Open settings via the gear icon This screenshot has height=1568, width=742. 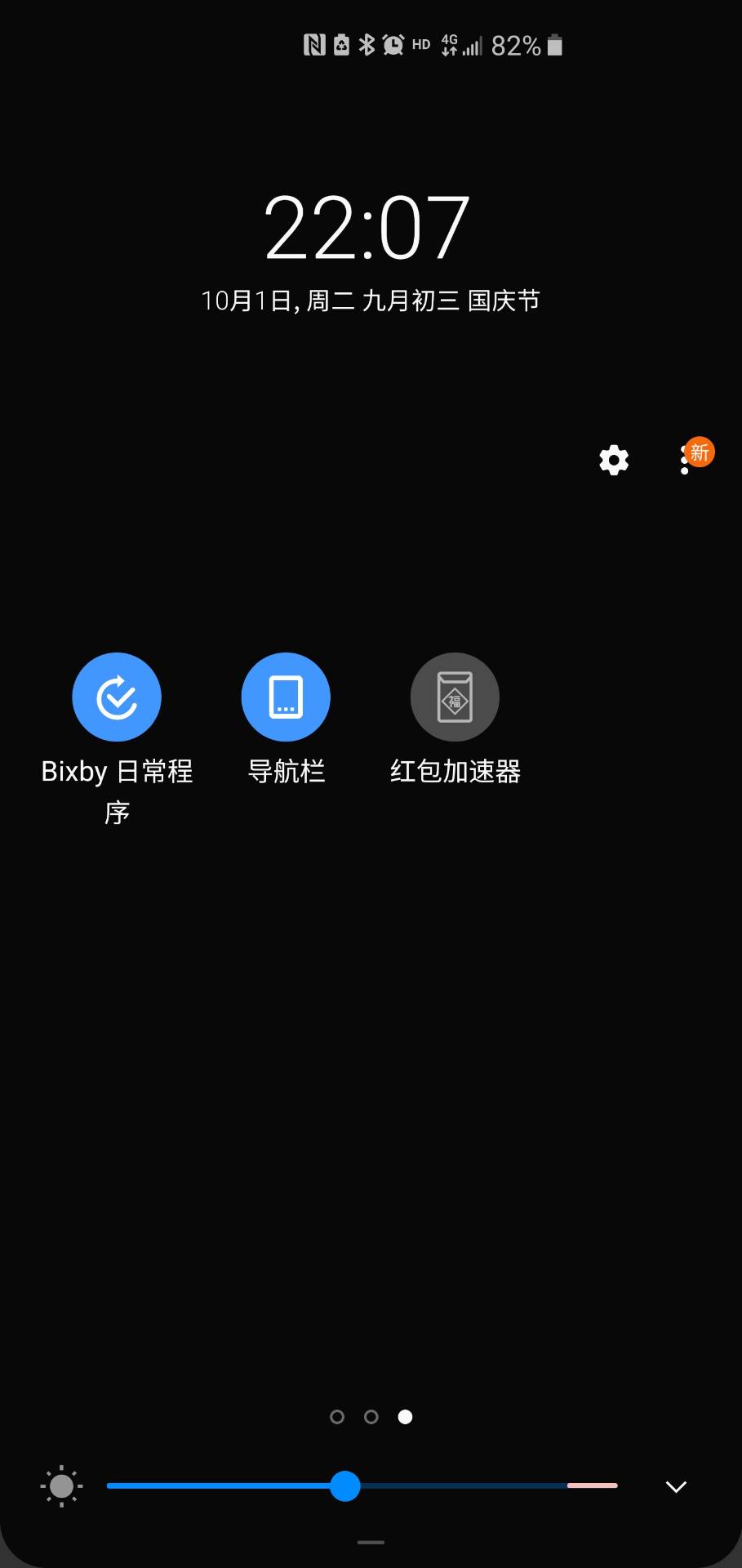pos(614,460)
